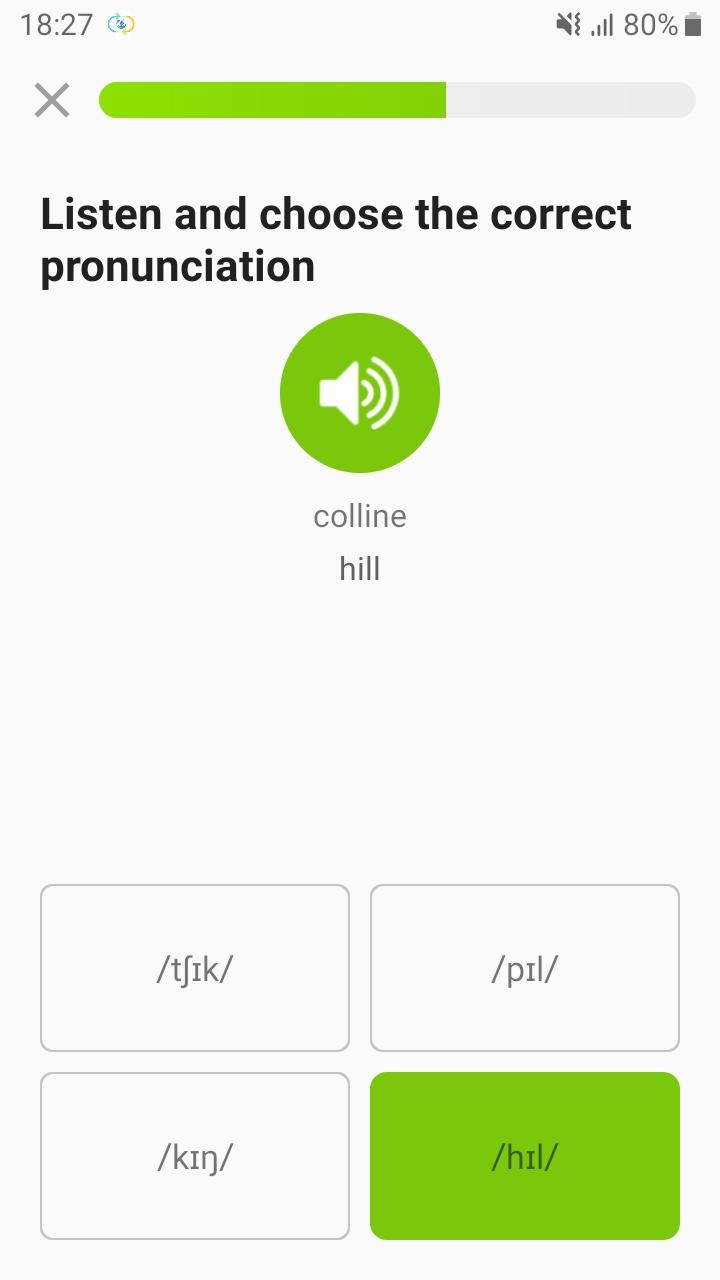The height and width of the screenshot is (1280, 720).
Task: Close the lesson with the X icon
Action: click(52, 100)
